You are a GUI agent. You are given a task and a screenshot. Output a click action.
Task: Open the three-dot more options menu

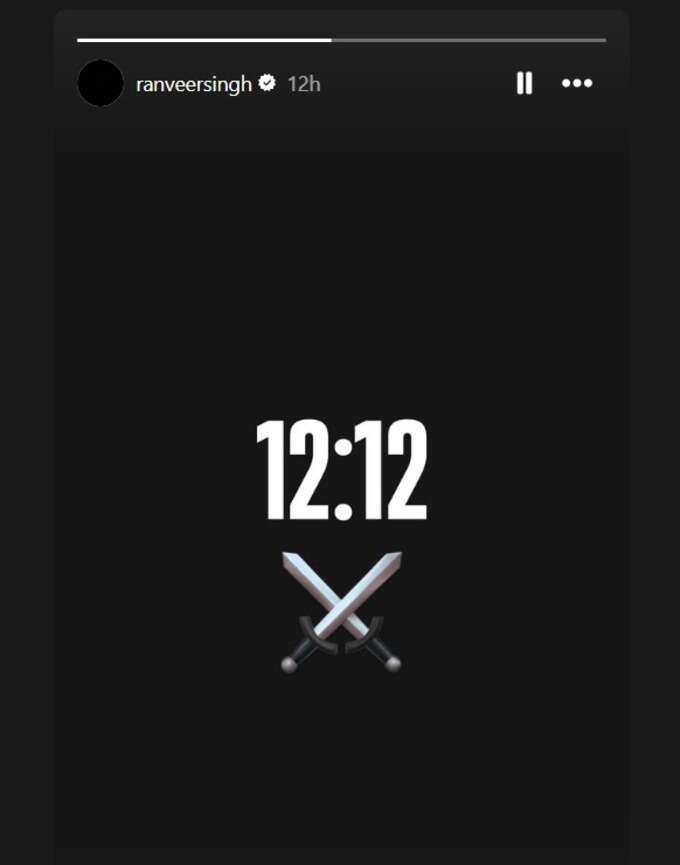(x=577, y=83)
